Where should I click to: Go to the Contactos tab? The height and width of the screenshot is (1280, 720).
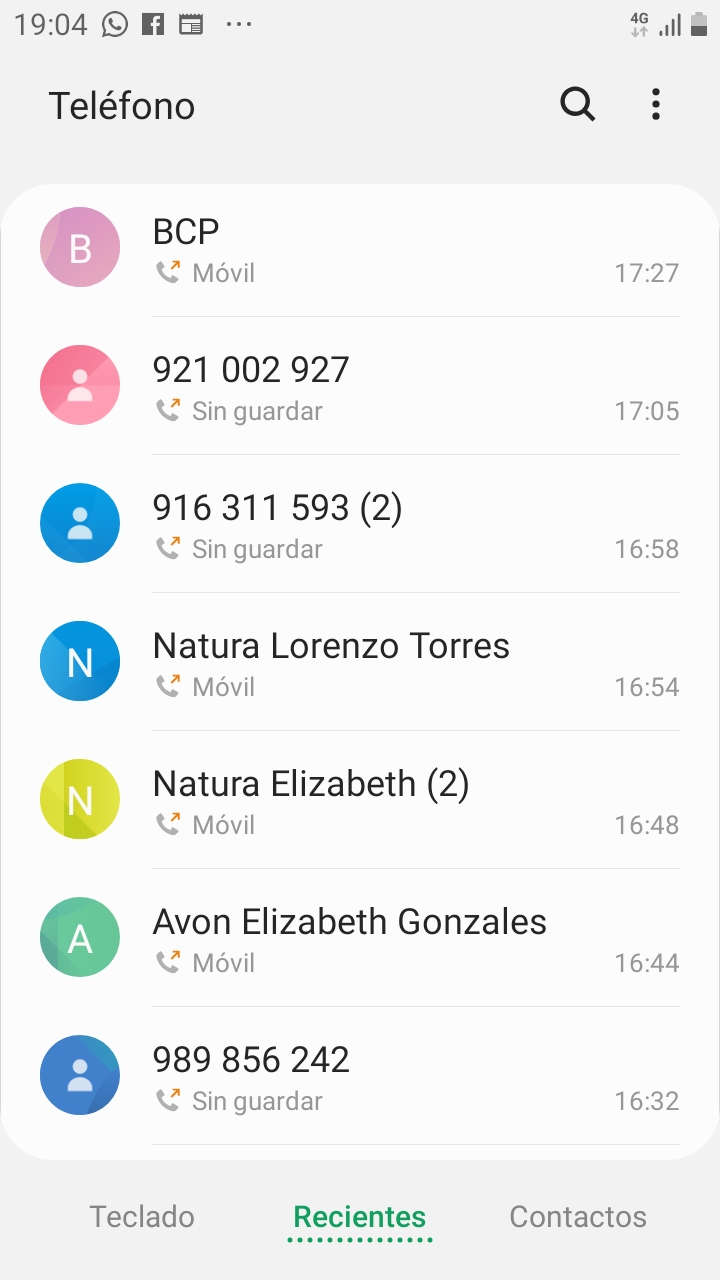pos(578,1216)
